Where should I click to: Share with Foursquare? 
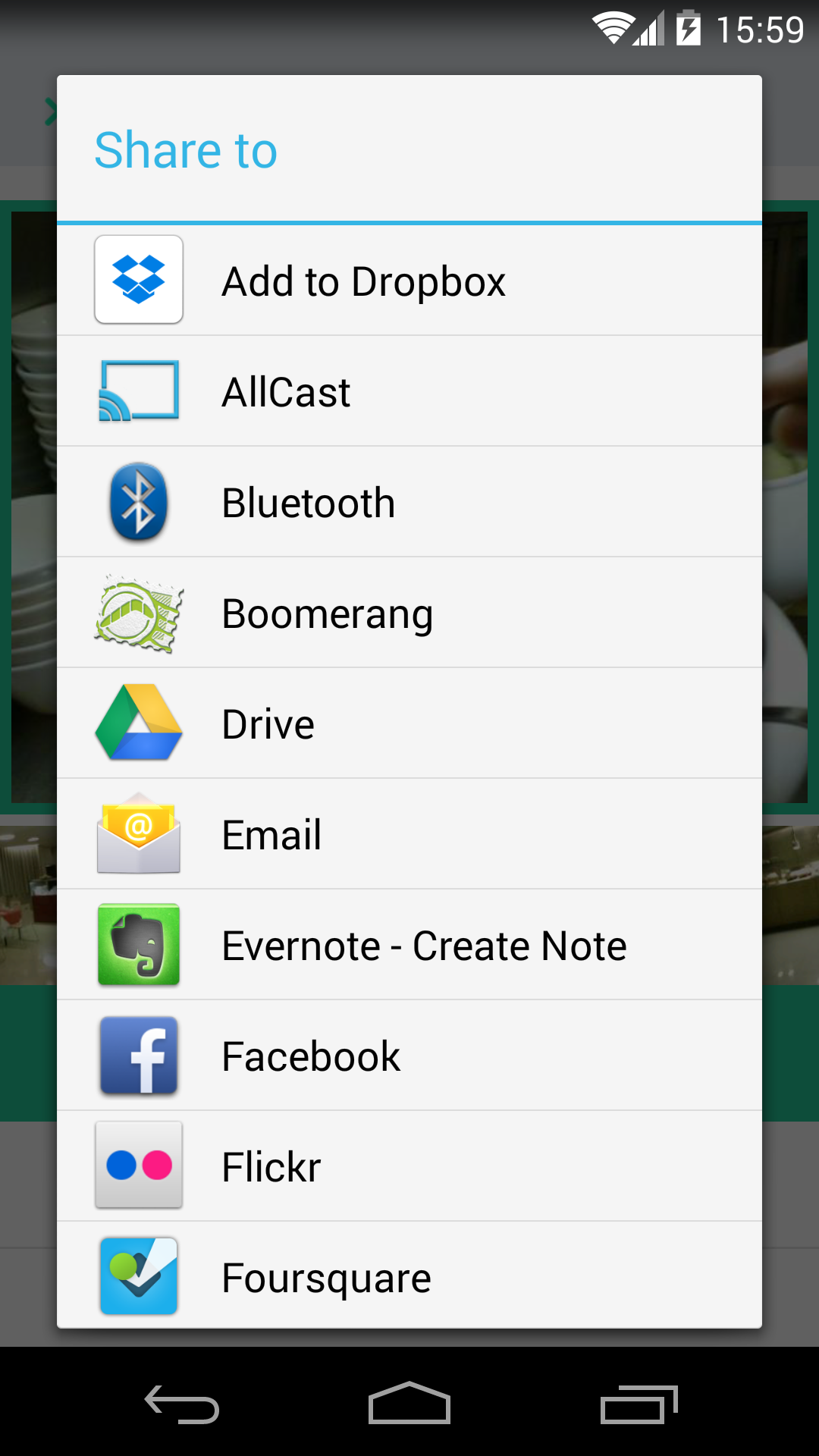pos(409,1276)
